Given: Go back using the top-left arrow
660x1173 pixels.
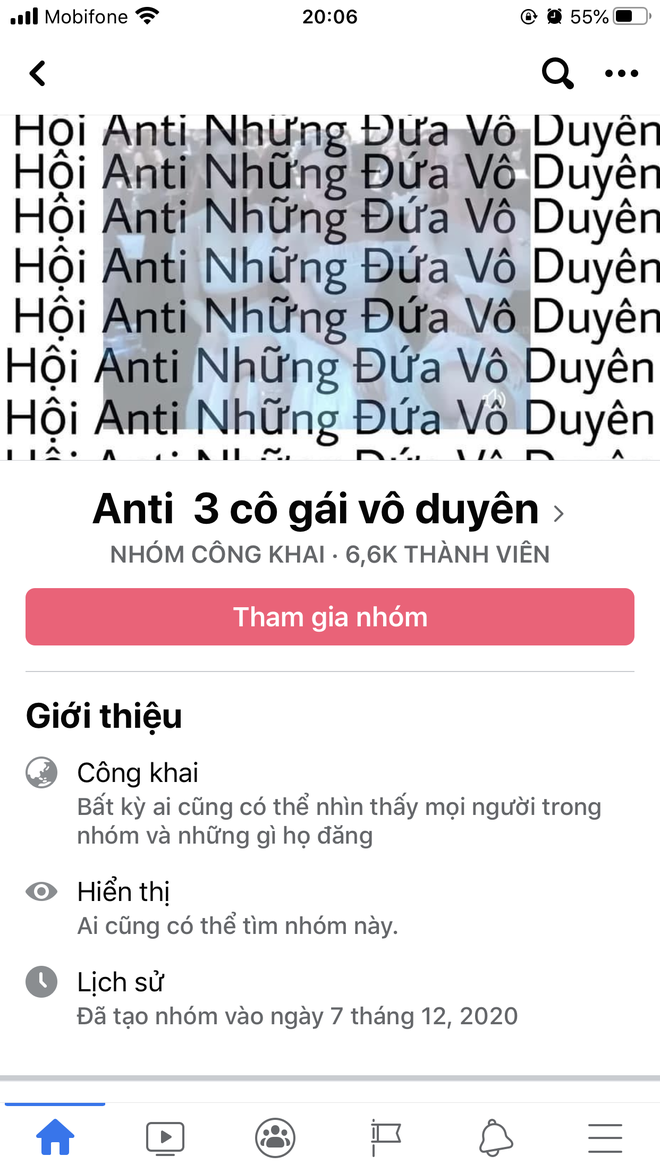Looking at the screenshot, I should point(37,73).
